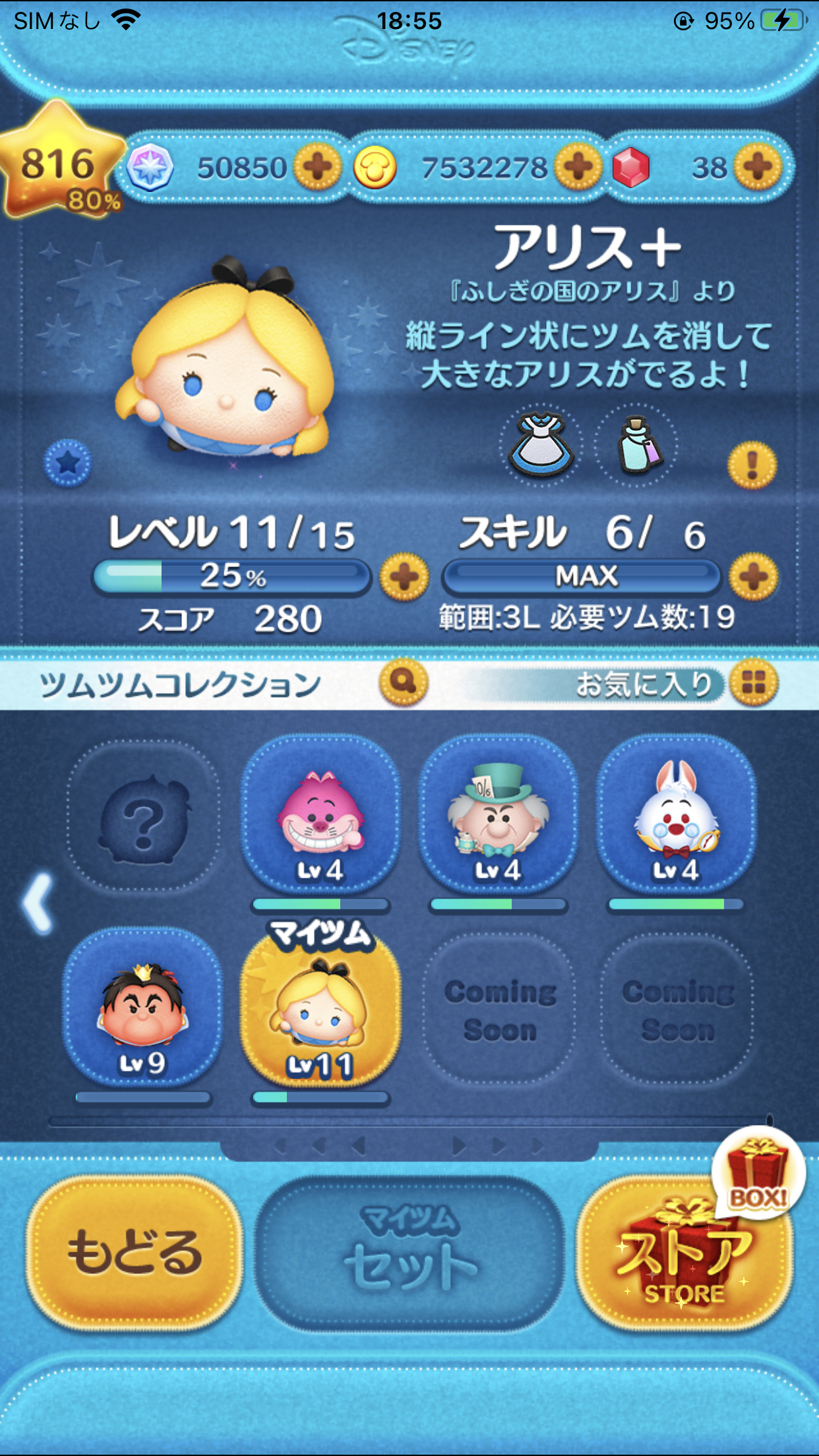819x1456 pixels.
Task: Buy more rubies with plus button
Action: (758, 167)
